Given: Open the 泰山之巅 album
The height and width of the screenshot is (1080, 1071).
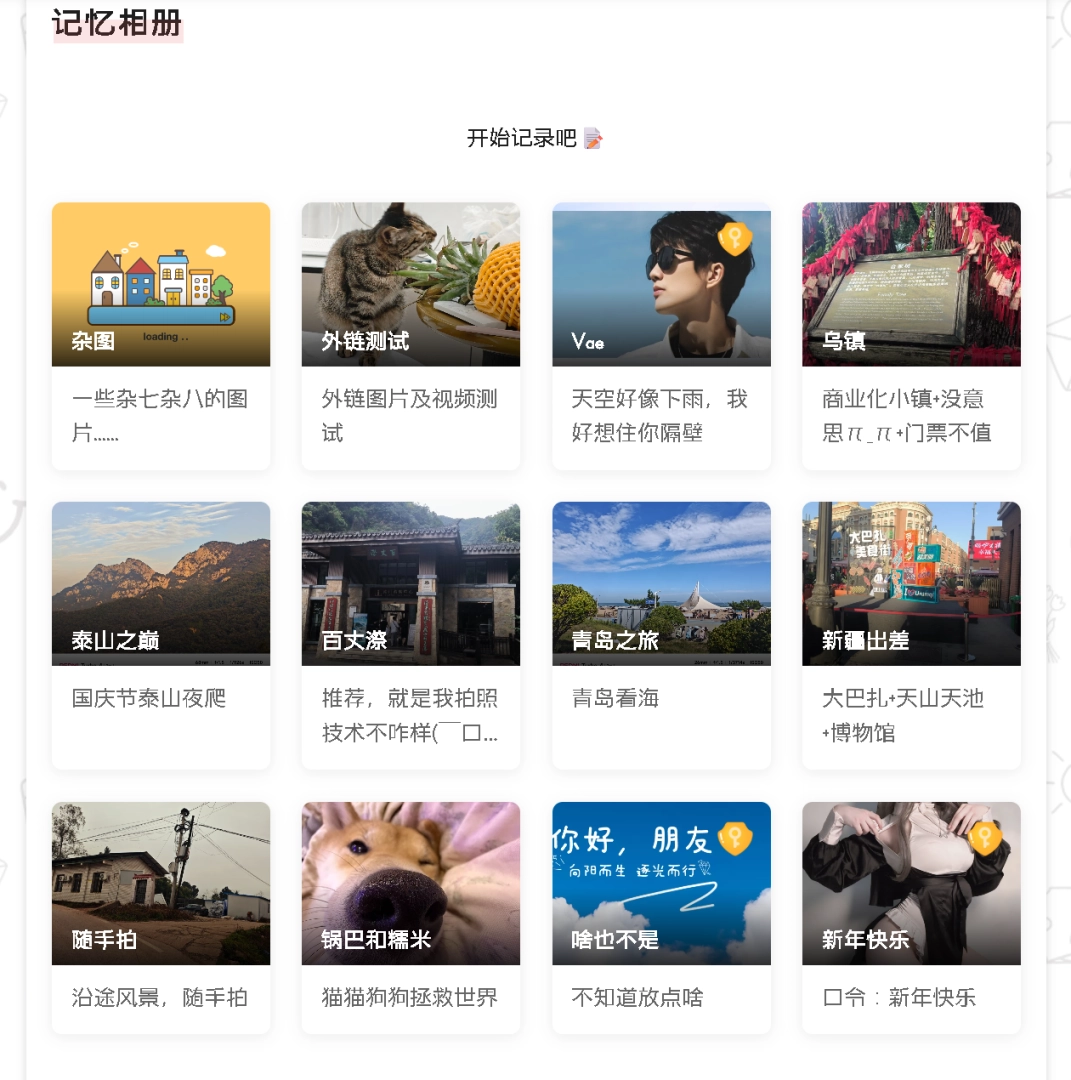Looking at the screenshot, I should pos(161,584).
